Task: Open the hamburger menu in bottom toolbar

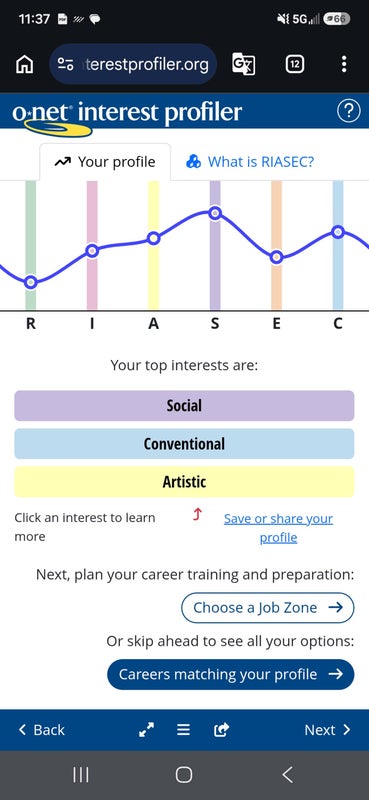Action: click(184, 730)
